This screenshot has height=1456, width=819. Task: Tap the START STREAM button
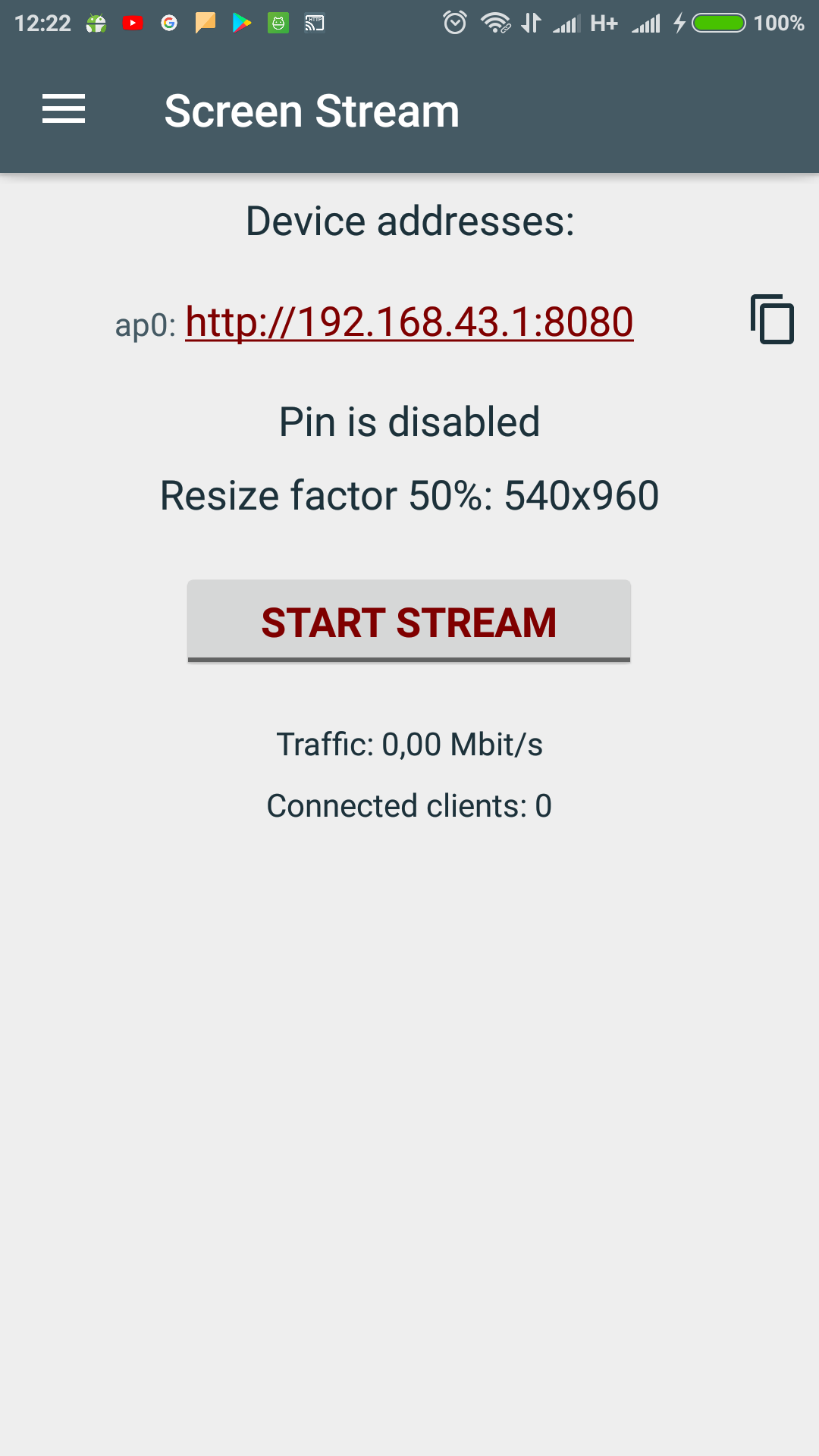click(x=409, y=621)
